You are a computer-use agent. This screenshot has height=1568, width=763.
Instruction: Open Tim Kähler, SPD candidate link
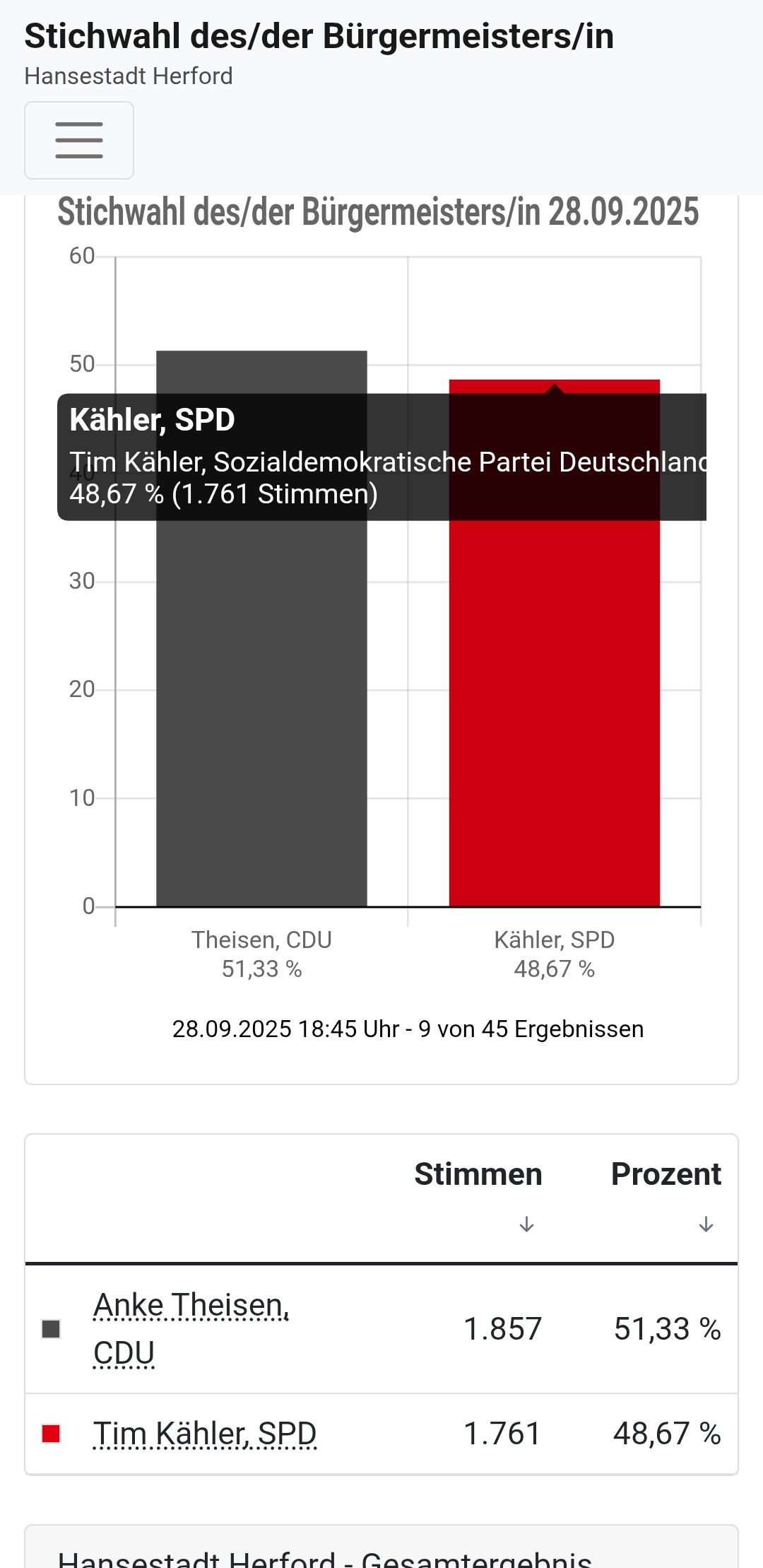pyautogui.click(x=205, y=1434)
